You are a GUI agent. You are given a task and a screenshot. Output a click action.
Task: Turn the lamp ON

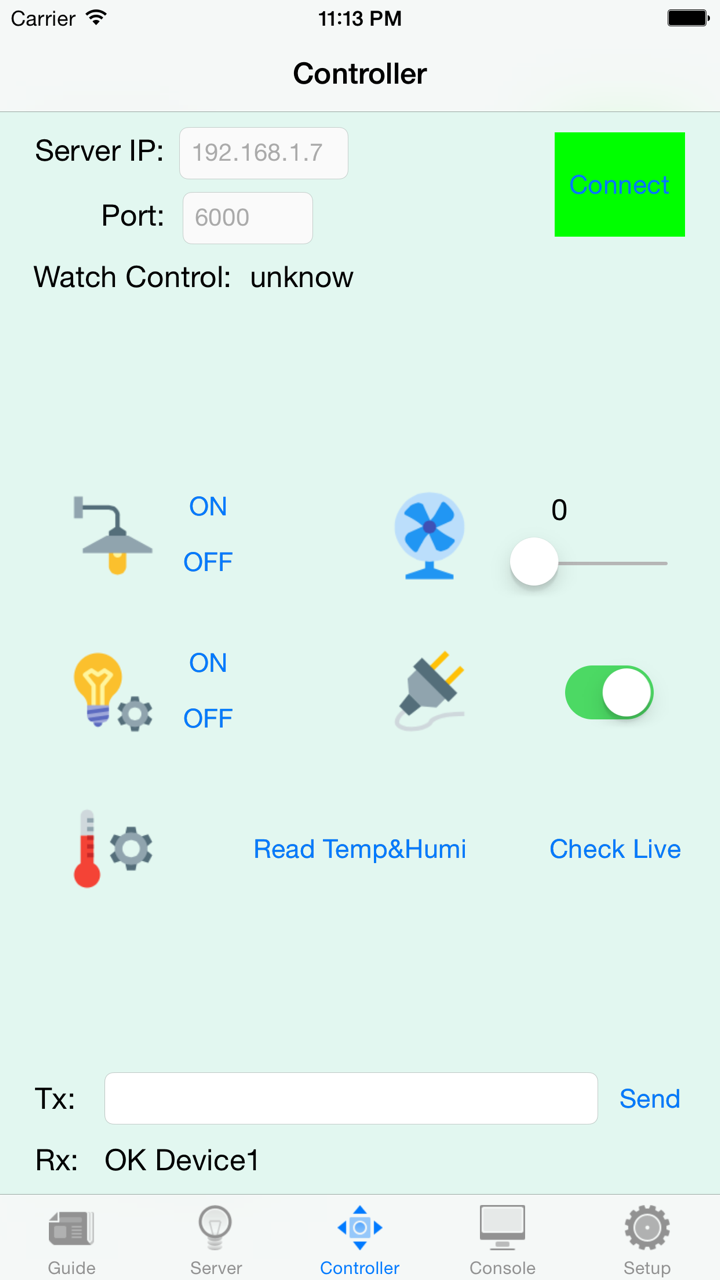click(x=207, y=507)
